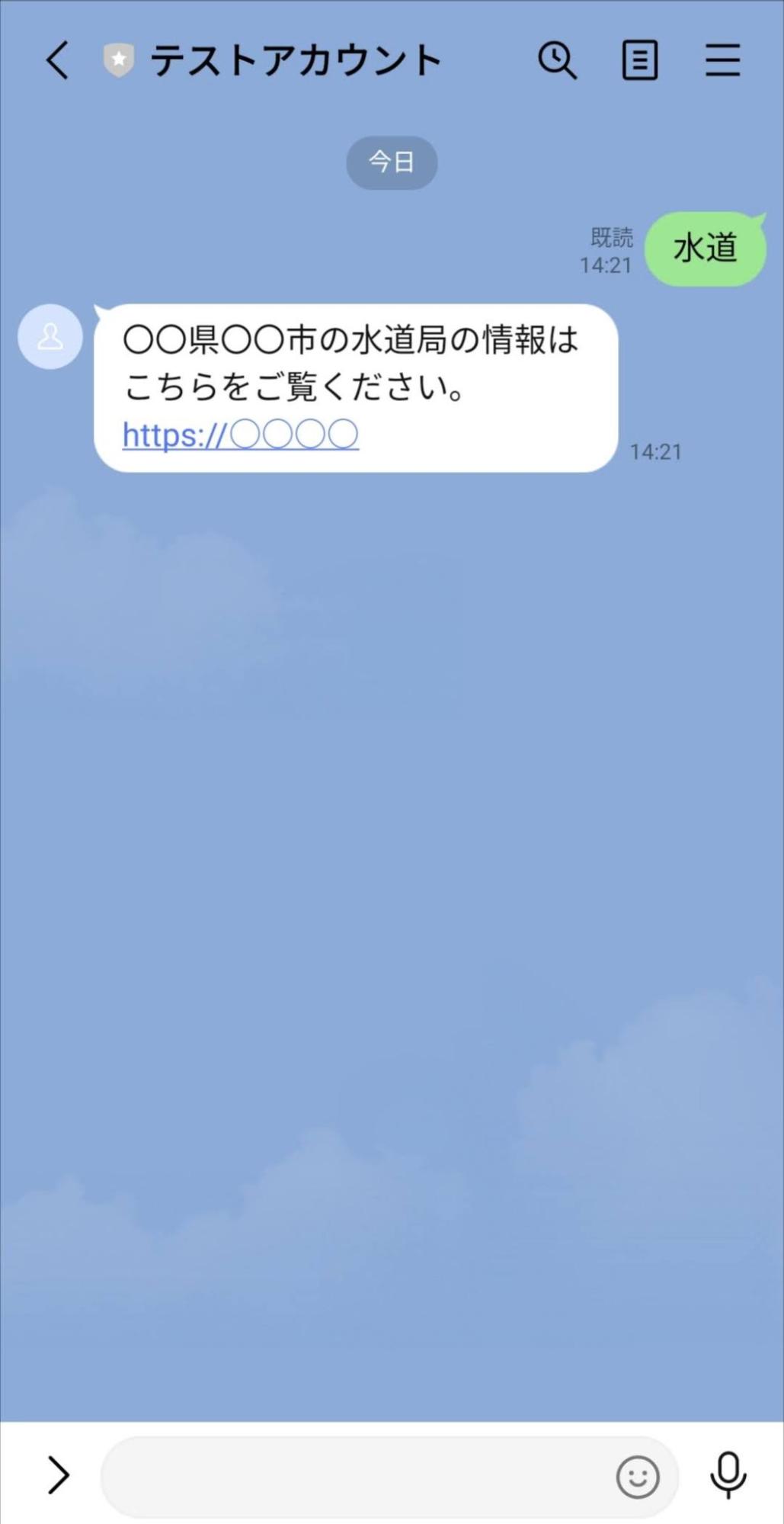
Task: Tap the 14:21 timestamp beside the reply message
Action: (655, 451)
